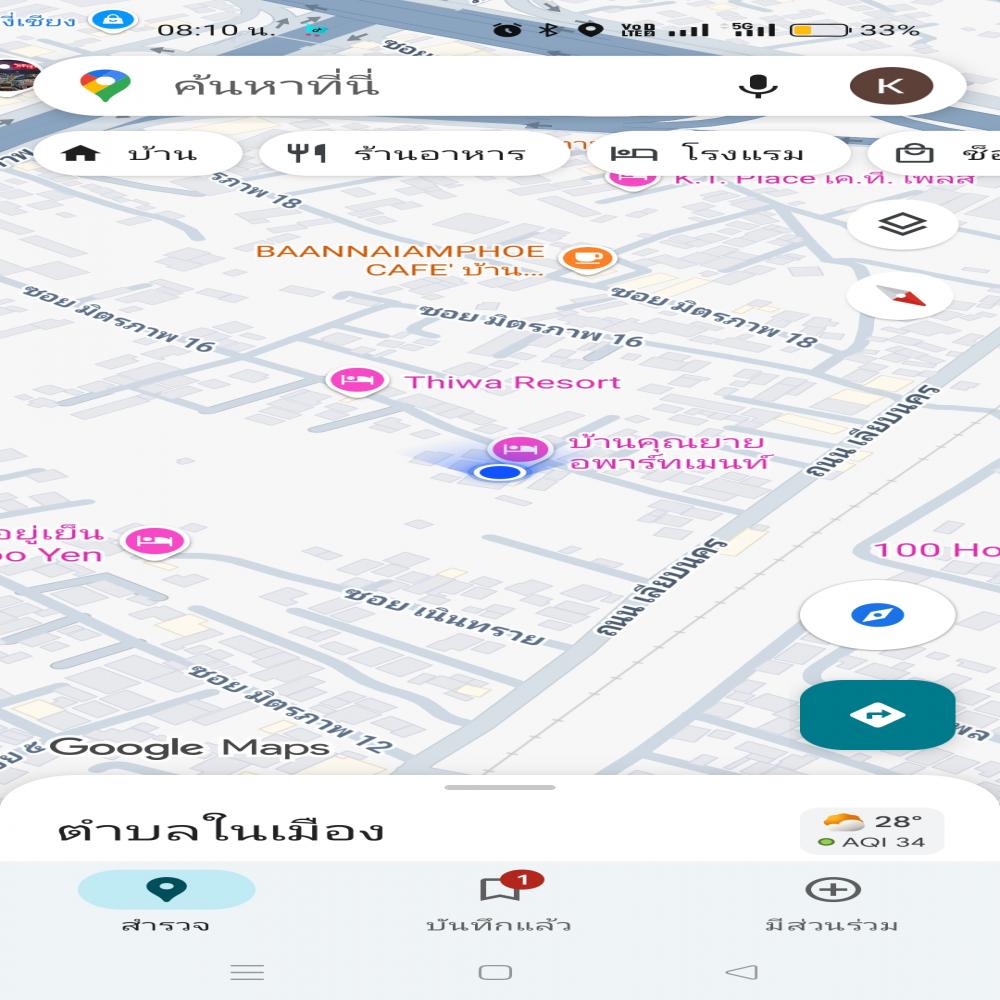Select the บ้าน (Home) chip
This screenshot has width=1000, height=1000.
pos(138,154)
